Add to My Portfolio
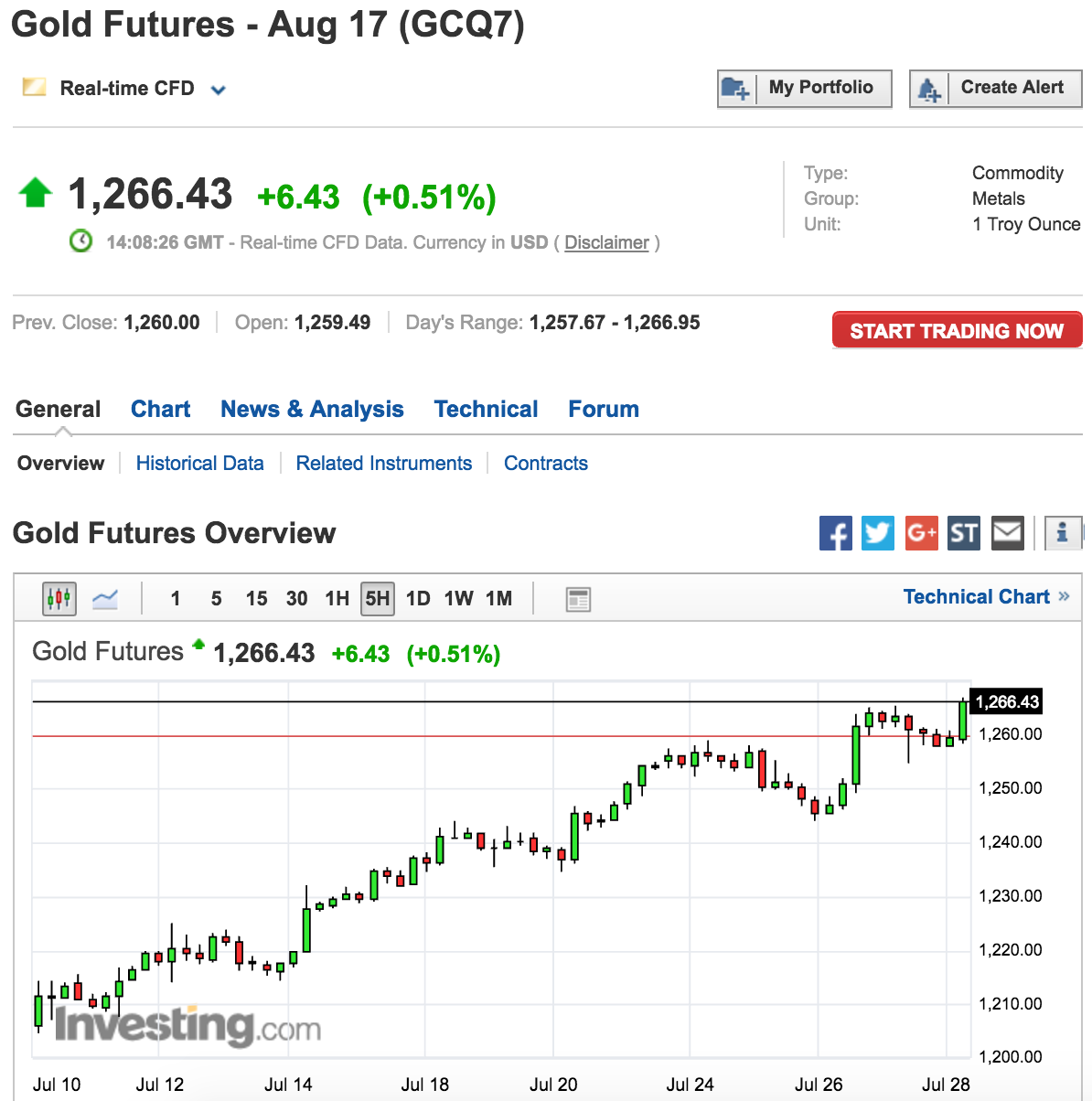The width and height of the screenshot is (1092, 1101). tap(804, 89)
